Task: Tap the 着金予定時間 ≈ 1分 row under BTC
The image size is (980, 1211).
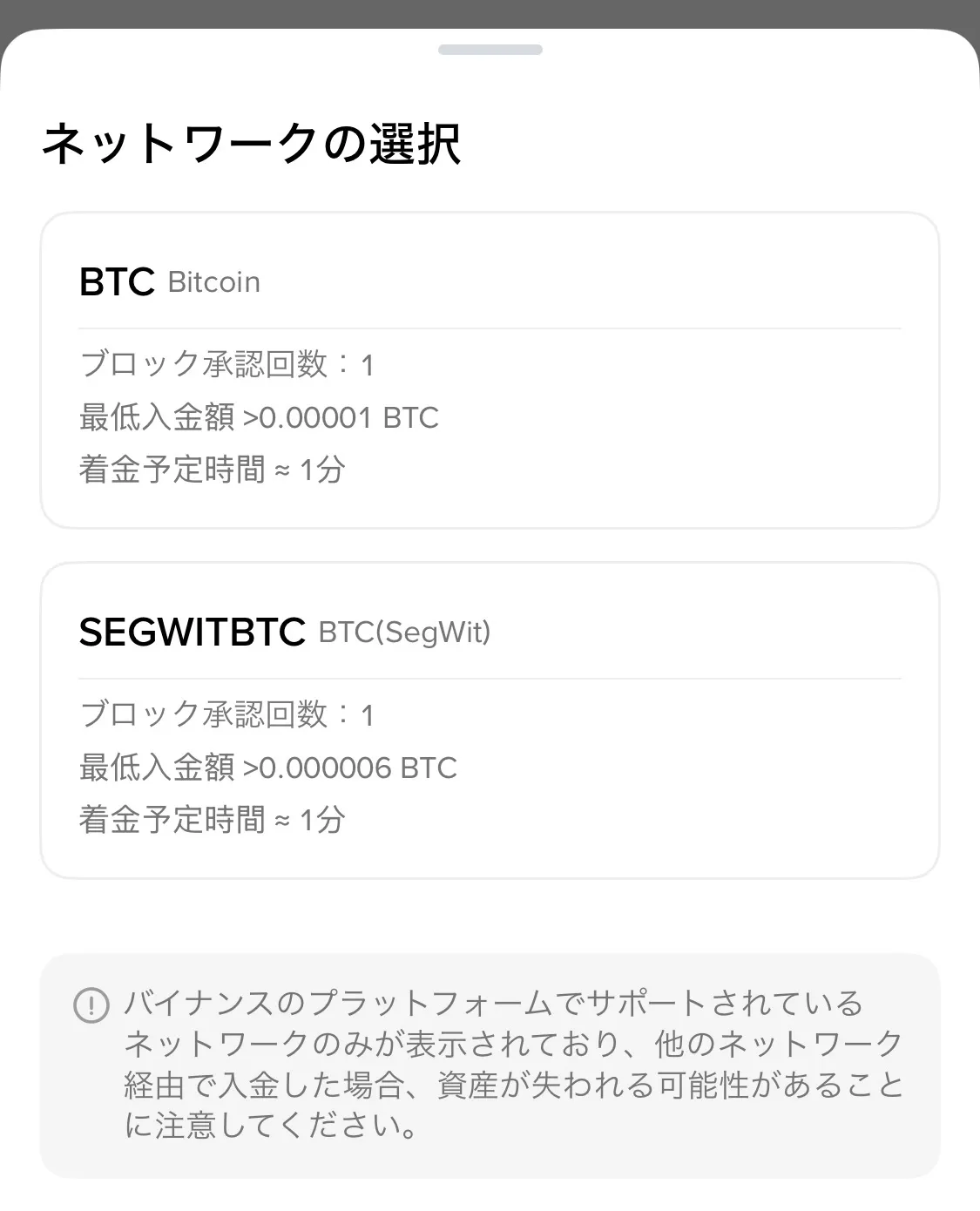Action: point(212,469)
